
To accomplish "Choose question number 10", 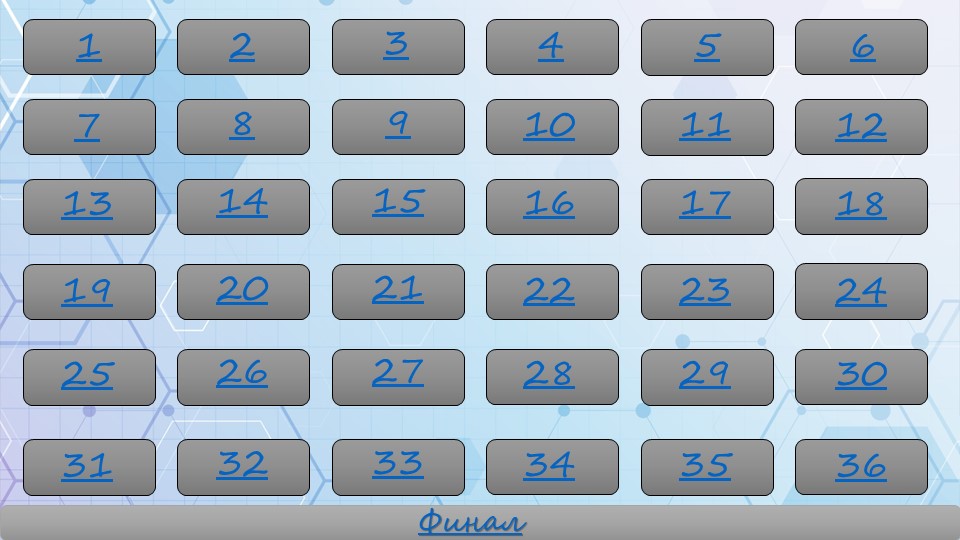I will coord(551,126).
